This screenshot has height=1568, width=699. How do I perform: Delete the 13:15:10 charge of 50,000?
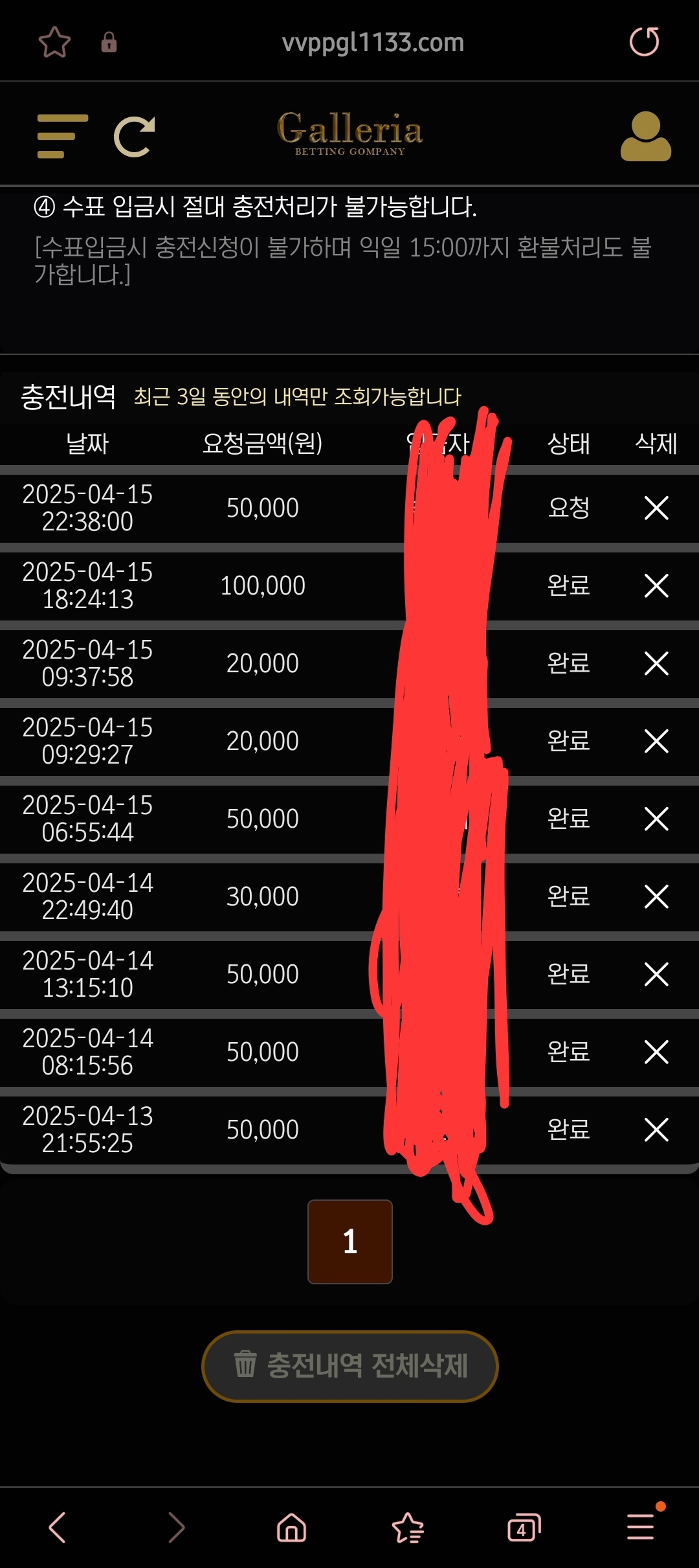click(x=656, y=974)
